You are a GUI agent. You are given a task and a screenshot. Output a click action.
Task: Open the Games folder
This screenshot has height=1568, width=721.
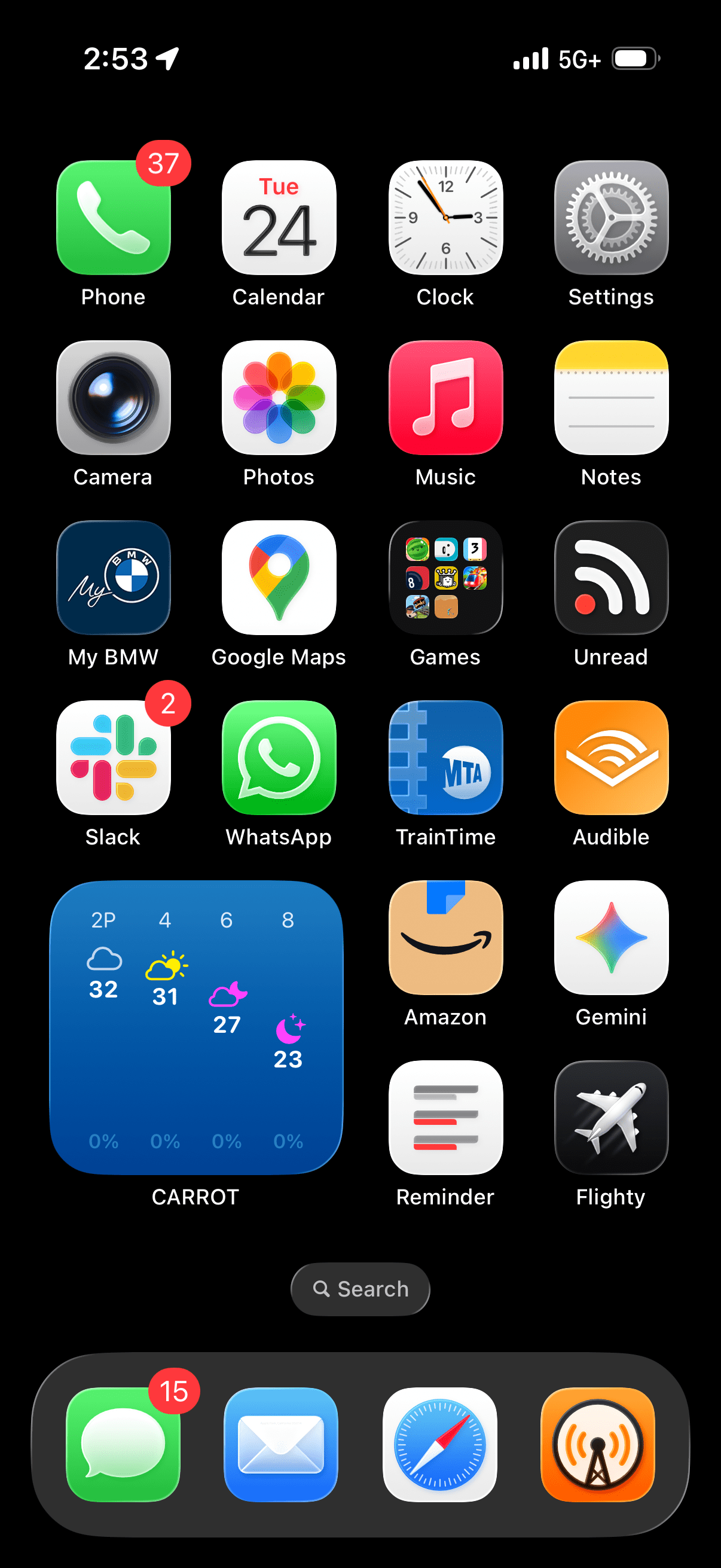tap(445, 578)
